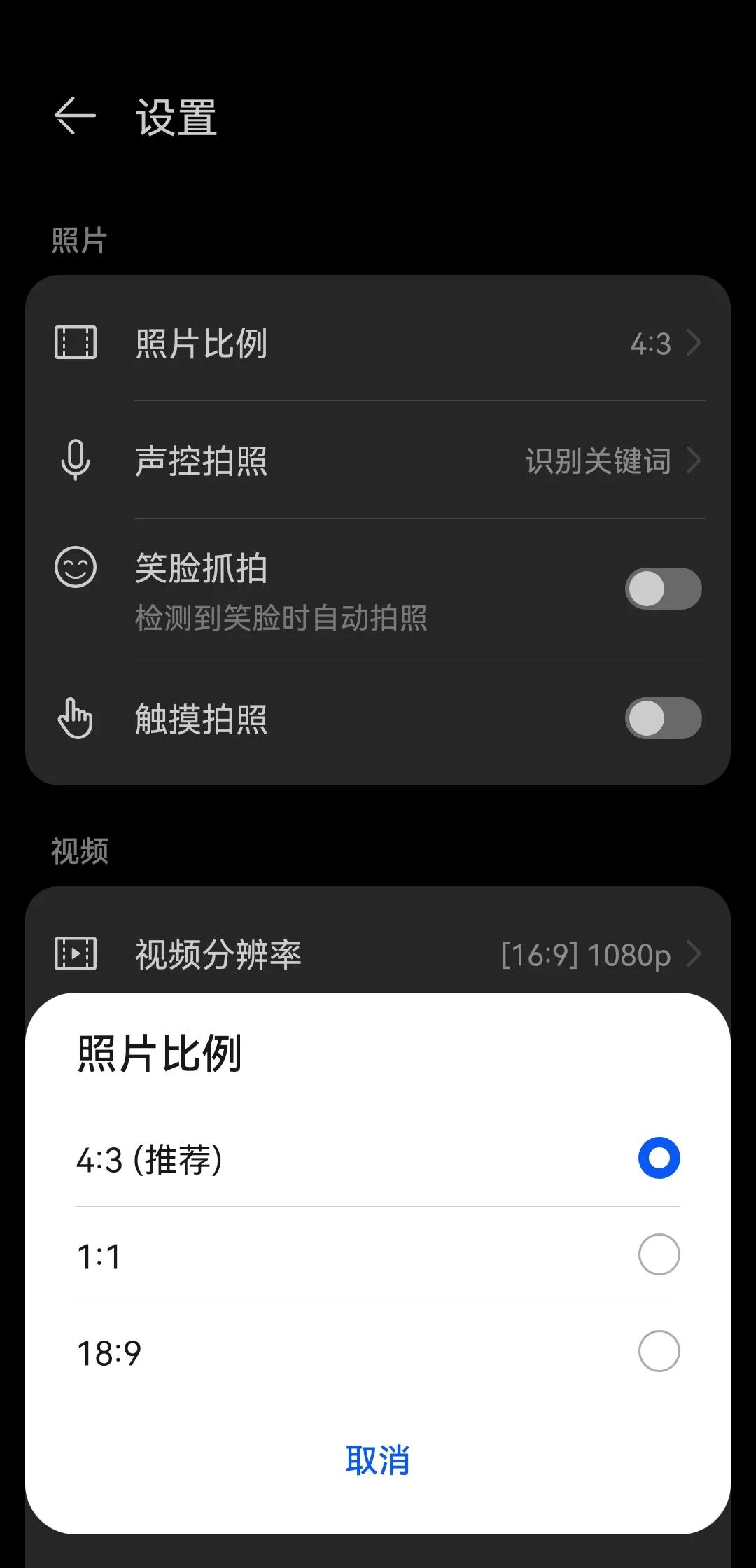The width and height of the screenshot is (756, 1568).
Task: Enable the 笑脸抓拍 smile capture switch
Action: pyautogui.click(x=662, y=589)
